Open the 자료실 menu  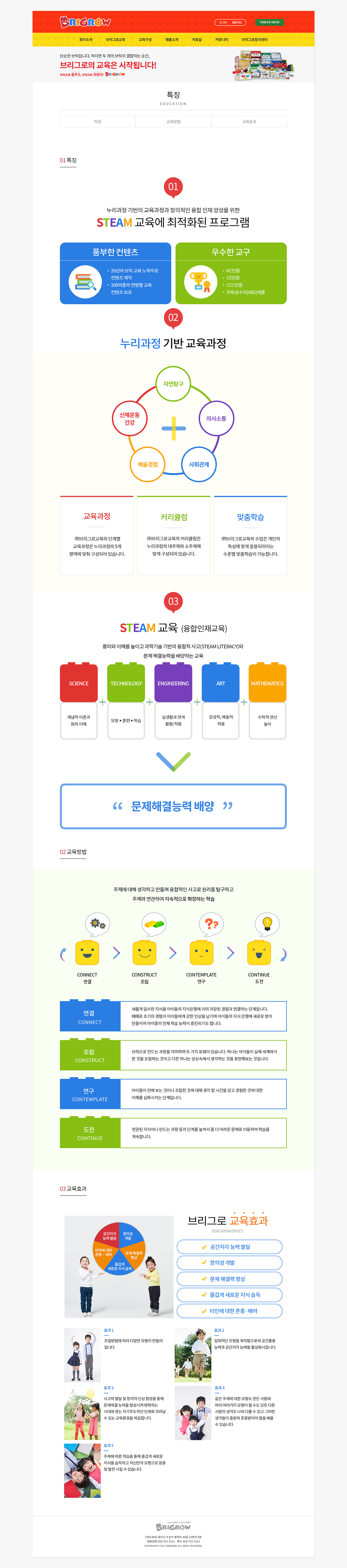pos(197,40)
